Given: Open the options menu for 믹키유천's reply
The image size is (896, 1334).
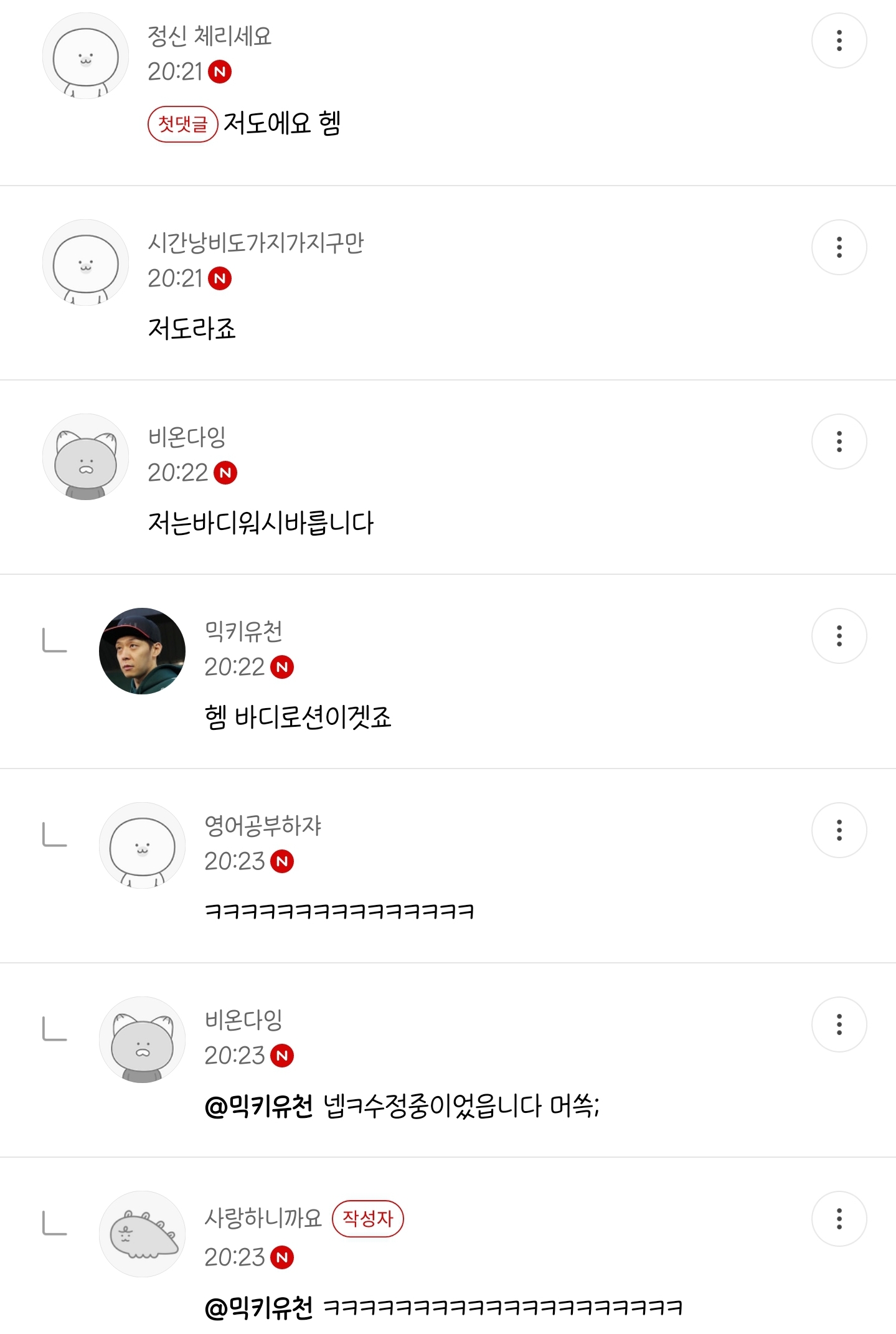Looking at the screenshot, I should 839,636.
